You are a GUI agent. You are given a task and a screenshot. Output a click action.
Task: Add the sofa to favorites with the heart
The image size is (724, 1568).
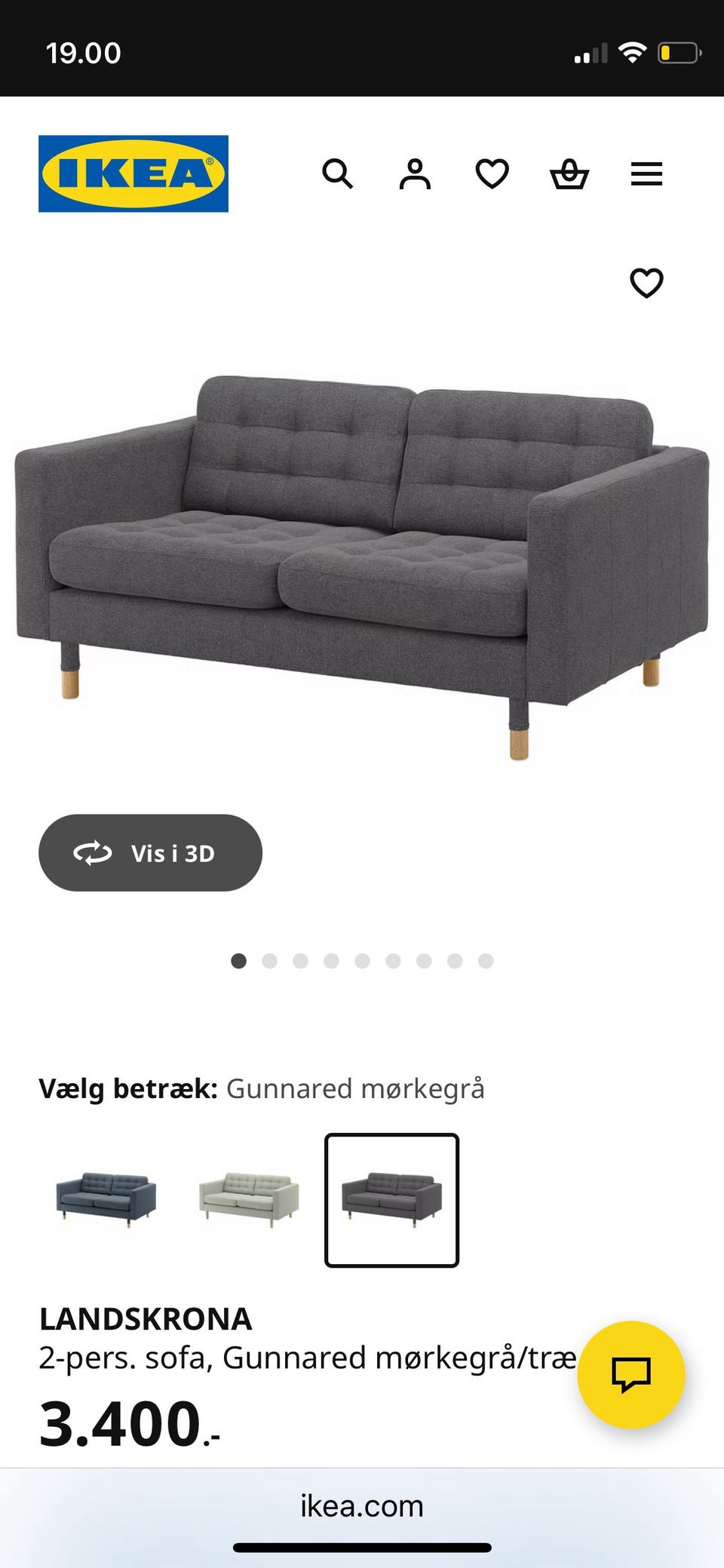[646, 284]
